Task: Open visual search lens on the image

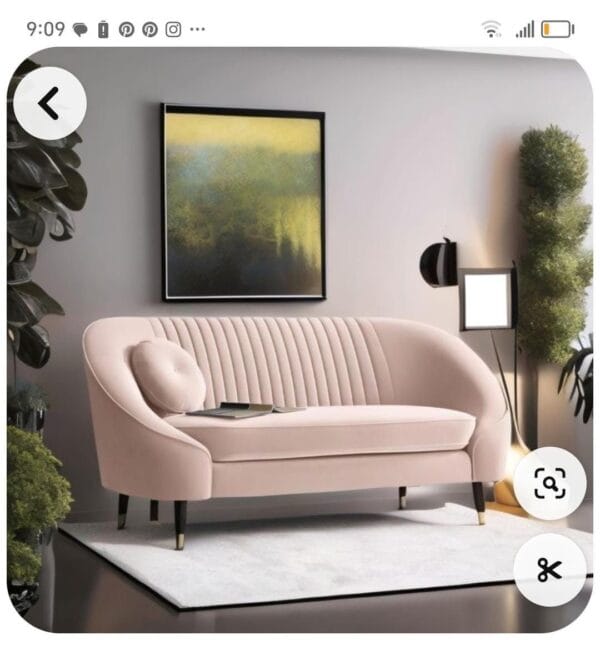Action: 549,485
